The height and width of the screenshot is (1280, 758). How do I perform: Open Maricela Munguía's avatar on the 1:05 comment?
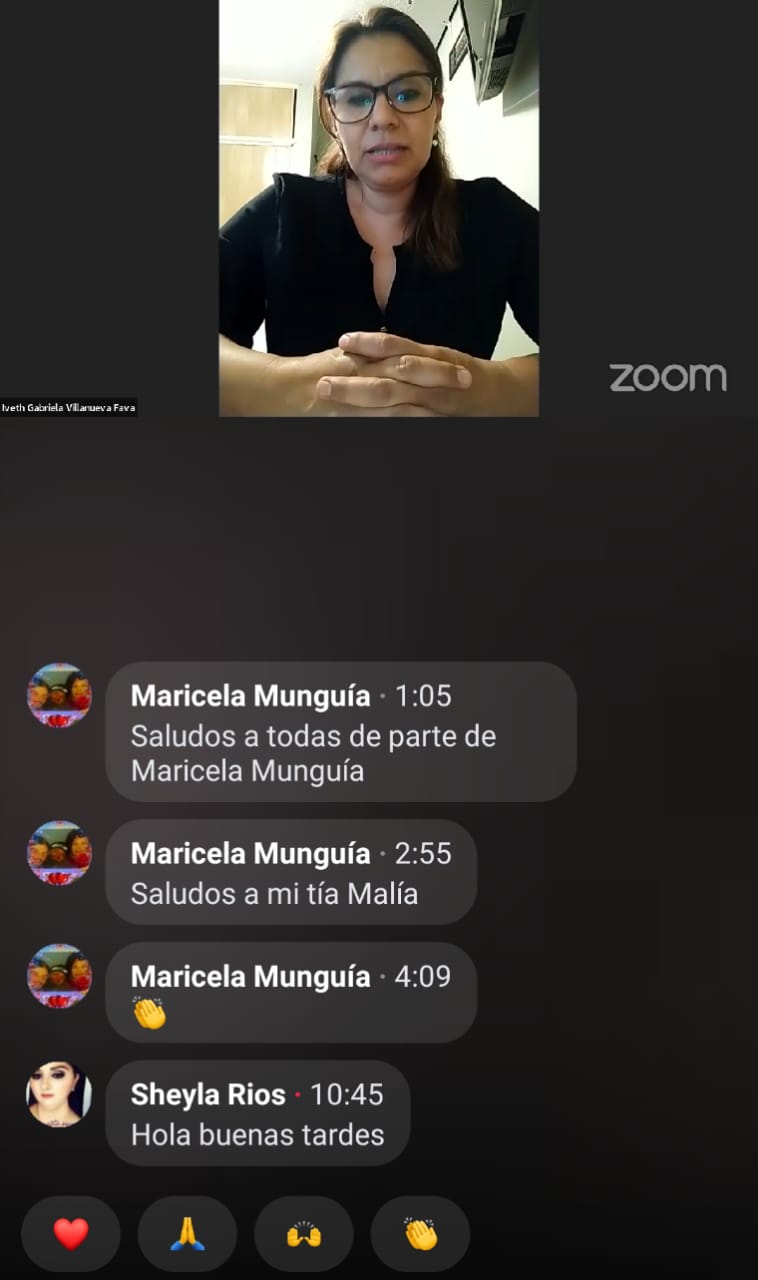[59, 695]
